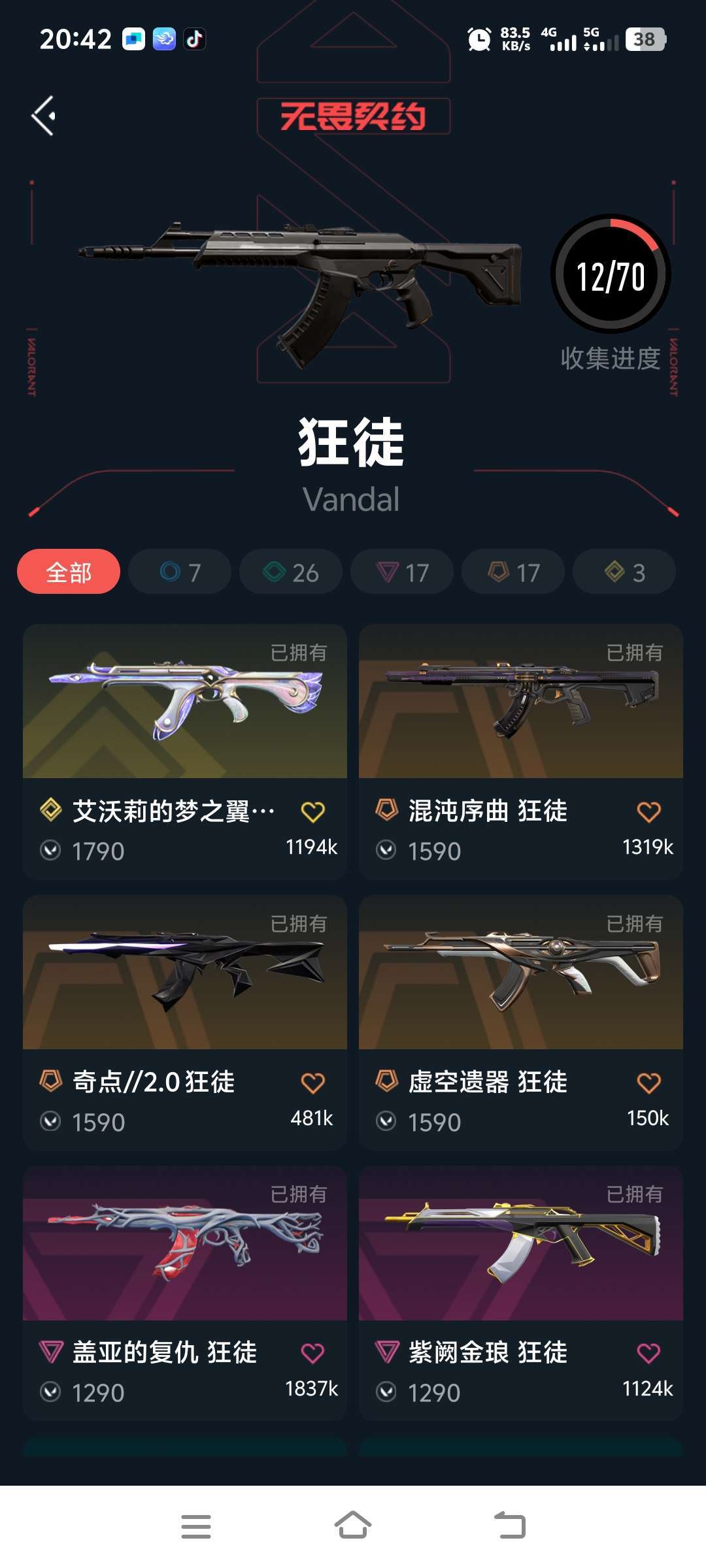Open the 紫阙金琅 狂徒 skin card

[x=521, y=1294]
